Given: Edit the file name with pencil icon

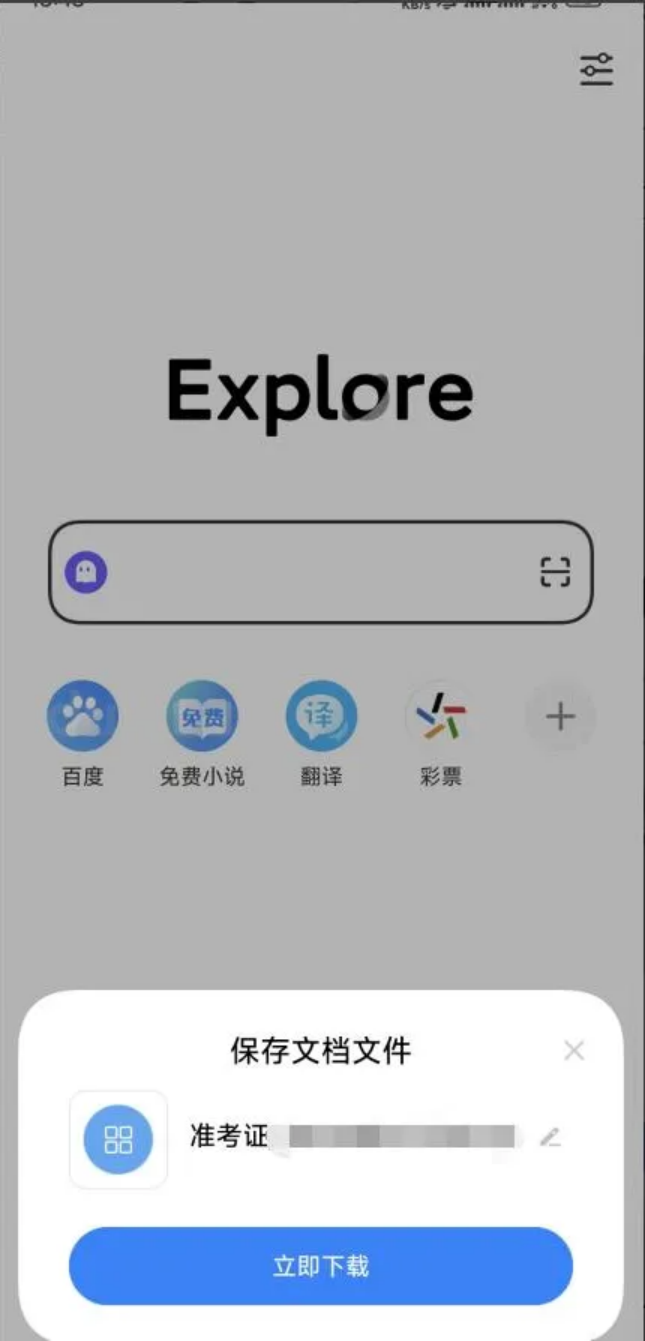Looking at the screenshot, I should coord(550,1137).
